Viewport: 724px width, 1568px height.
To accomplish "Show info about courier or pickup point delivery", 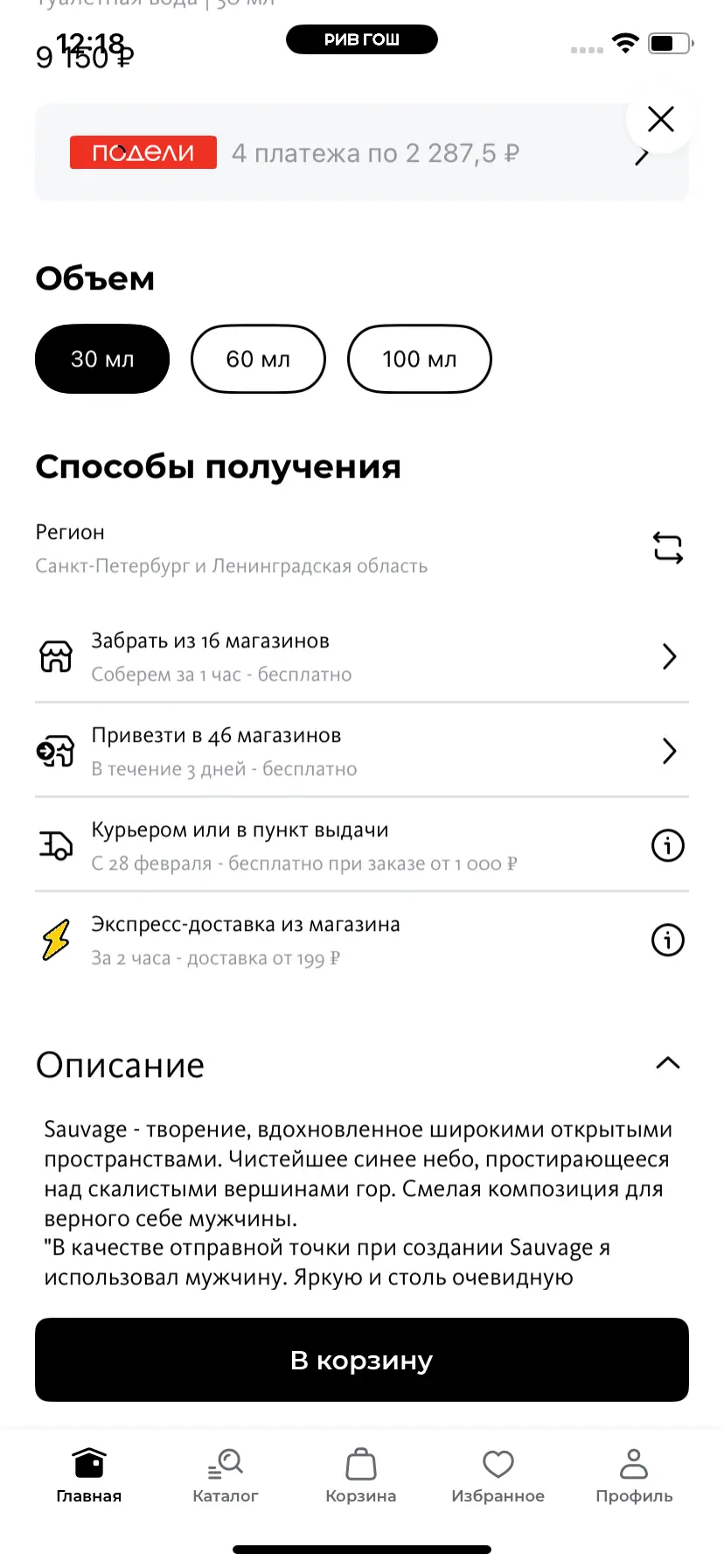I will 667,845.
